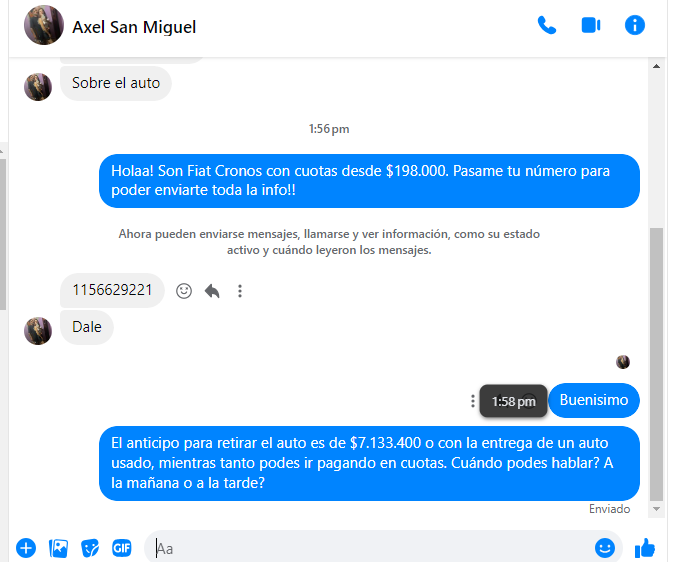Tap the scrollbar down arrow
The image size is (673, 562).
[656, 509]
